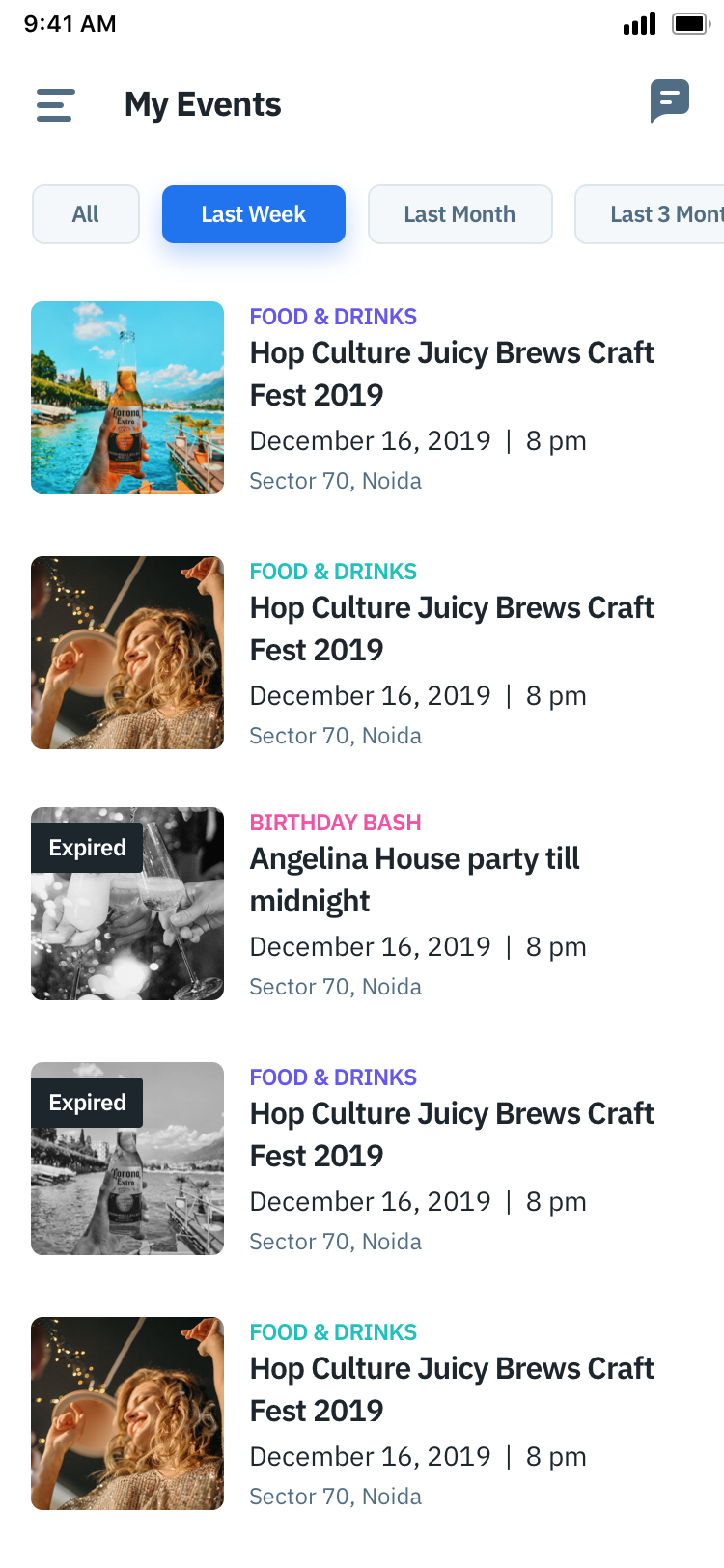Open the hamburger navigation menu
Viewport: 724px width, 1568px height.
coord(55,104)
